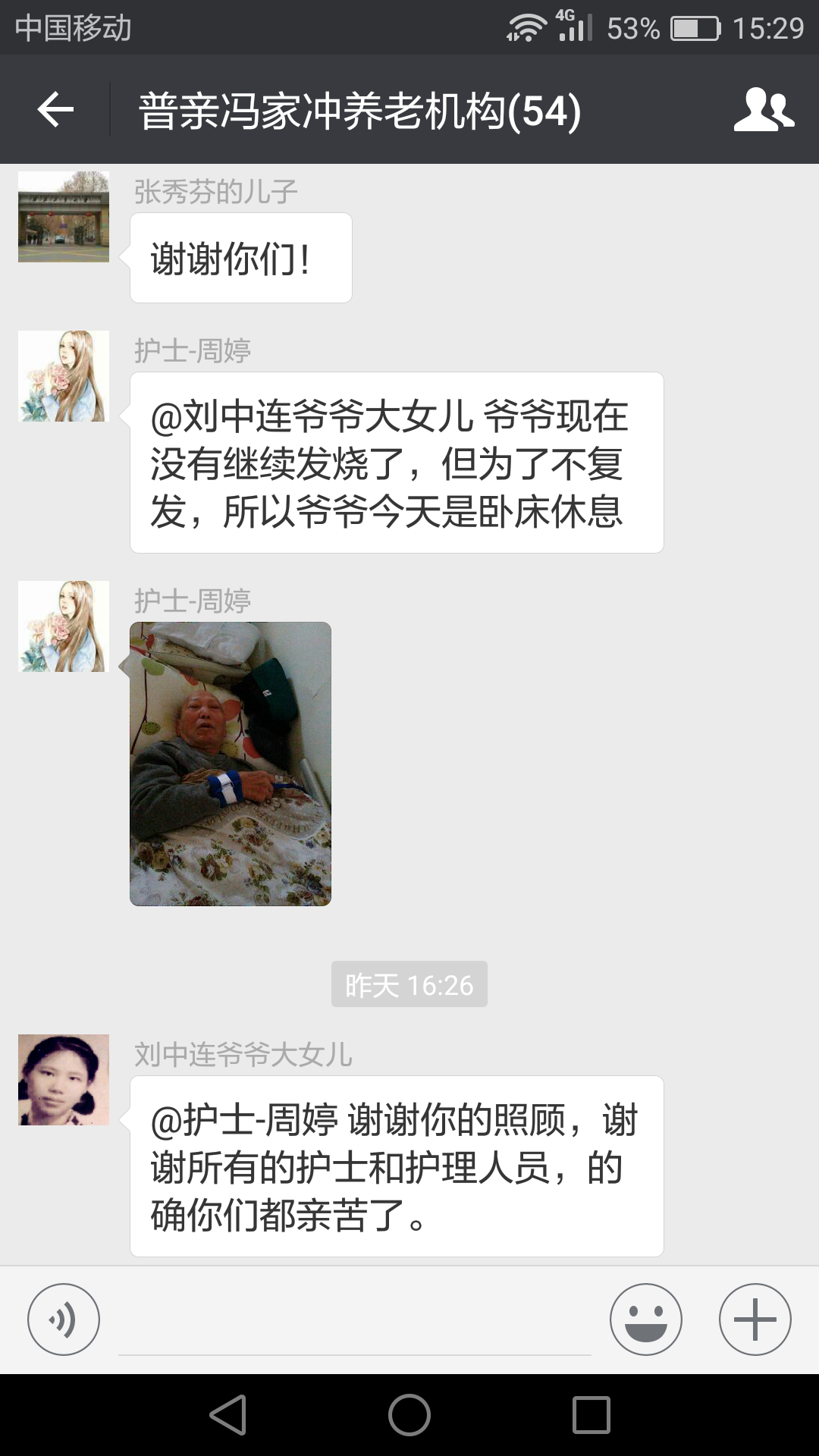Screen dimensions: 819x1456
Task: Open the photo sent by 护士-周婷
Action: pyautogui.click(x=231, y=764)
